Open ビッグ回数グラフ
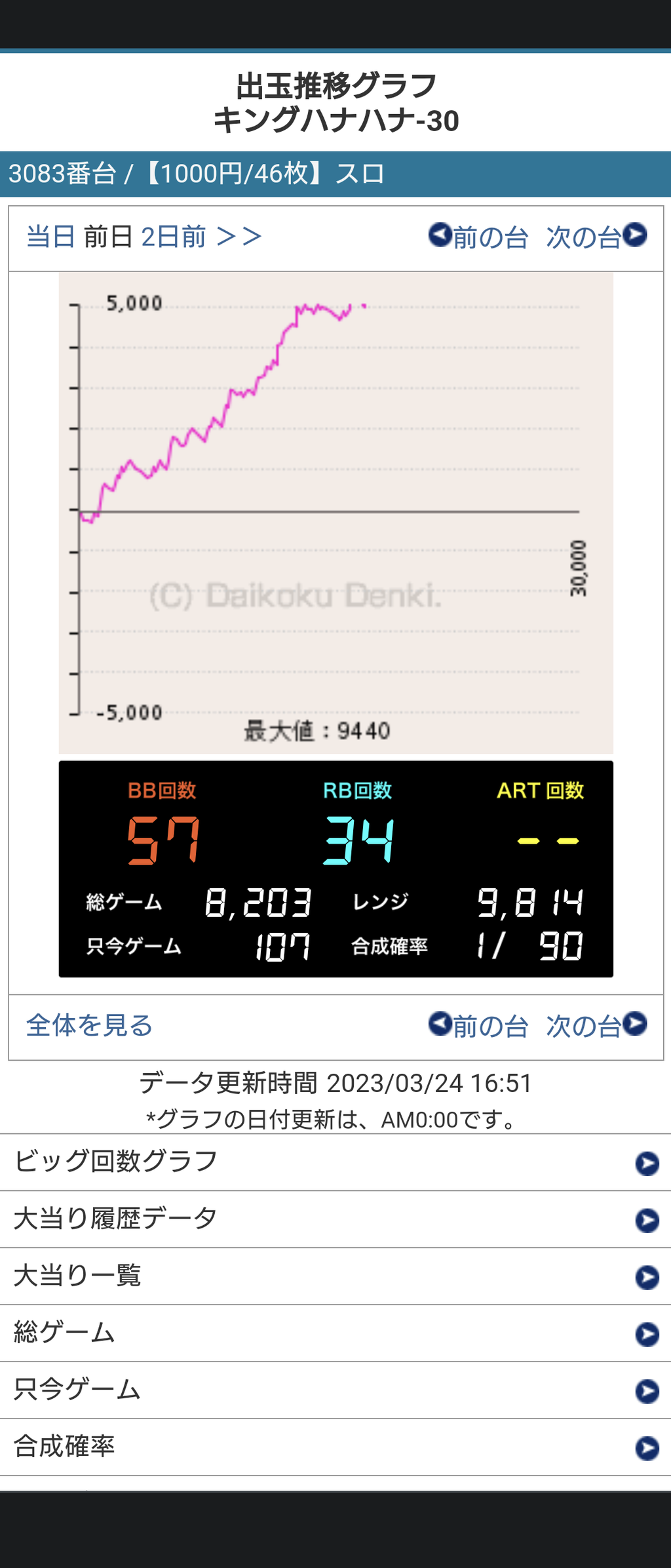The height and width of the screenshot is (1568, 671). click(x=335, y=1162)
